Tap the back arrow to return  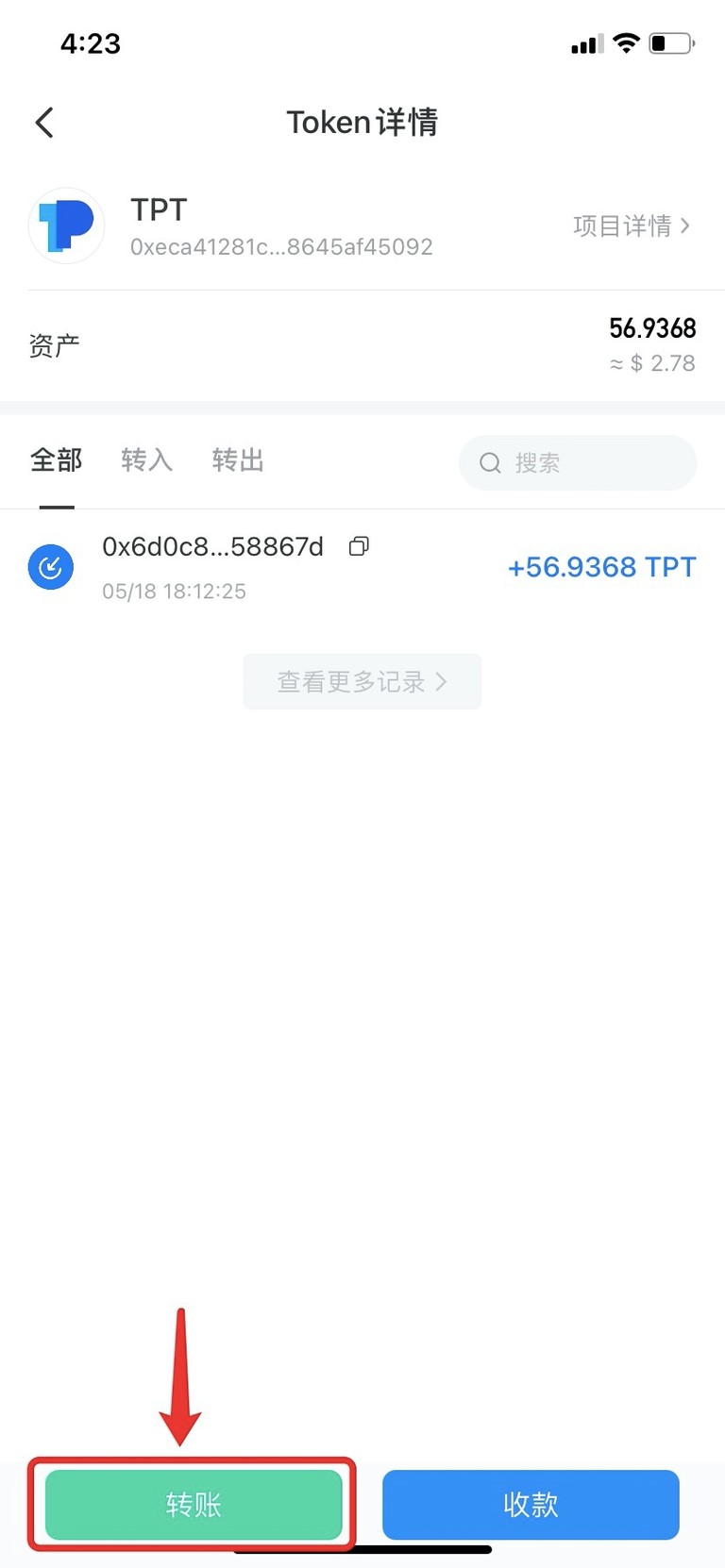click(42, 123)
